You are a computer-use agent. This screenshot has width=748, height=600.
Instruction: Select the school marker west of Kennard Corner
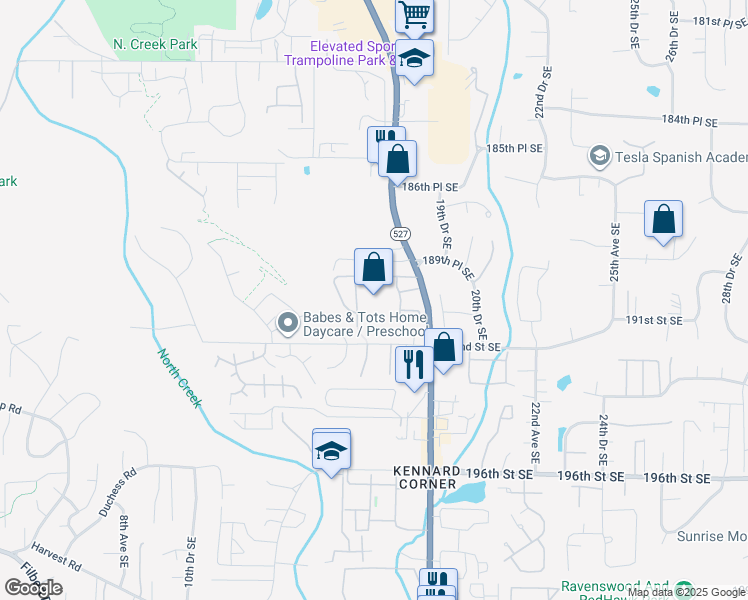tap(331, 448)
